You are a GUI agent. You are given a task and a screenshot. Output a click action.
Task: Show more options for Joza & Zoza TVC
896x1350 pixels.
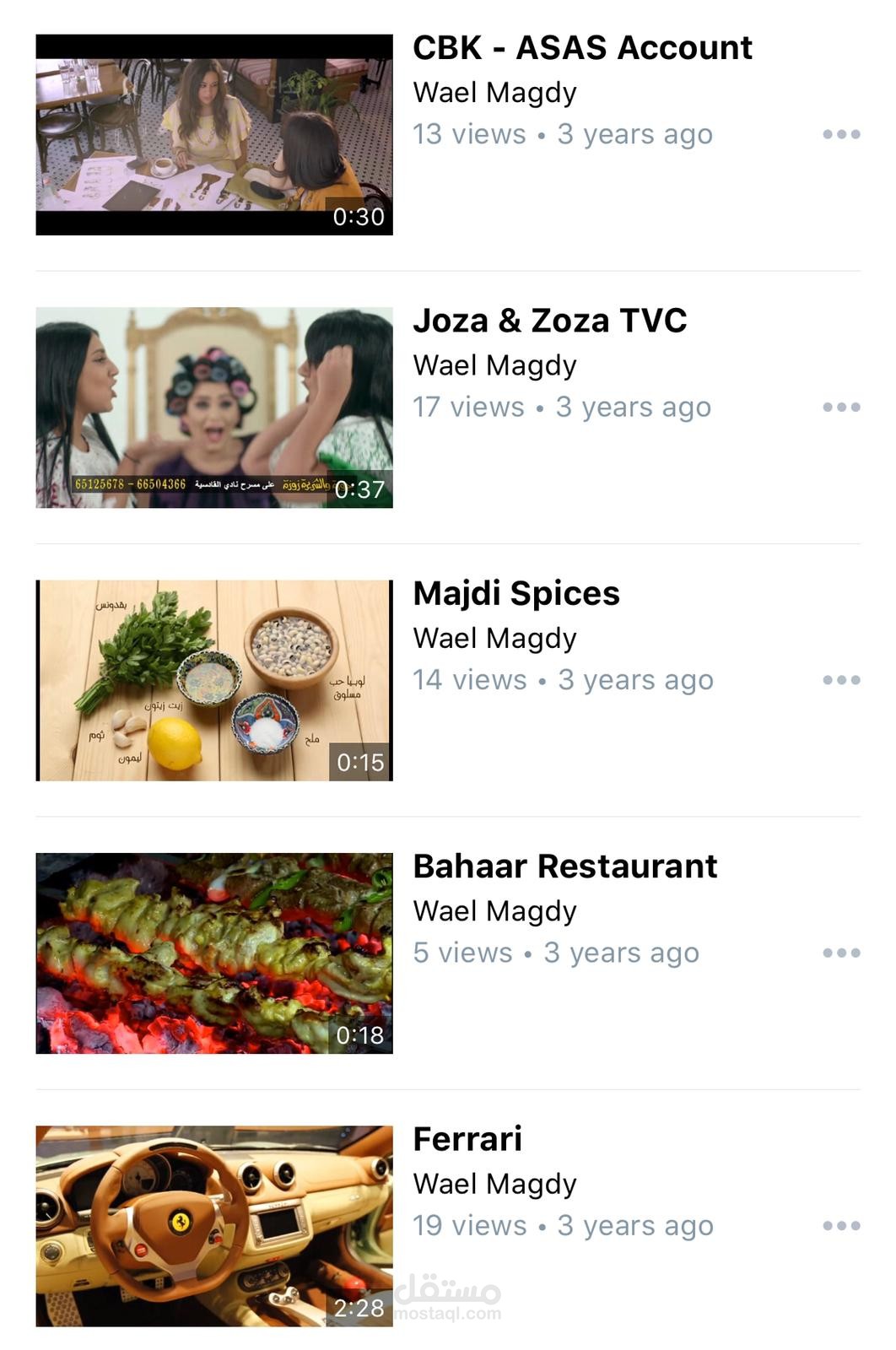coord(841,407)
